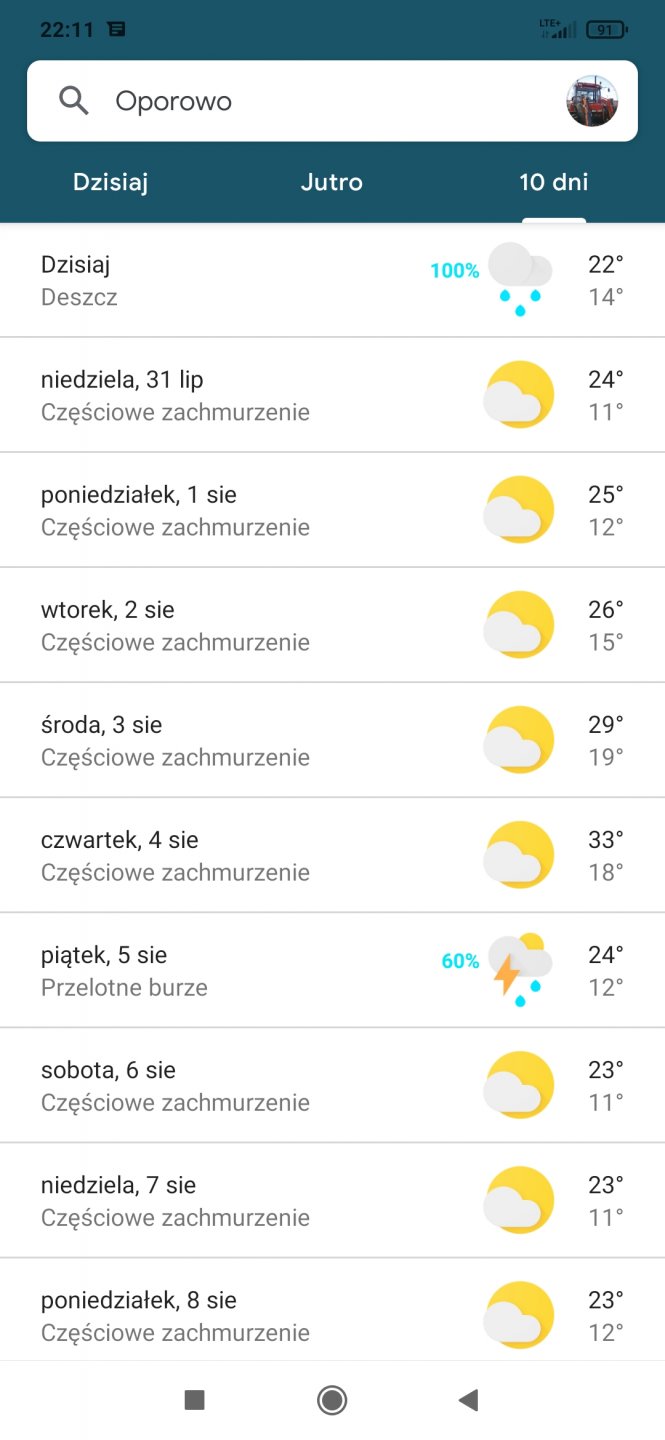Viewport: 665px width, 1440px height.
Task: Open sobota, 6 sie forecast
Action: 332,1085
